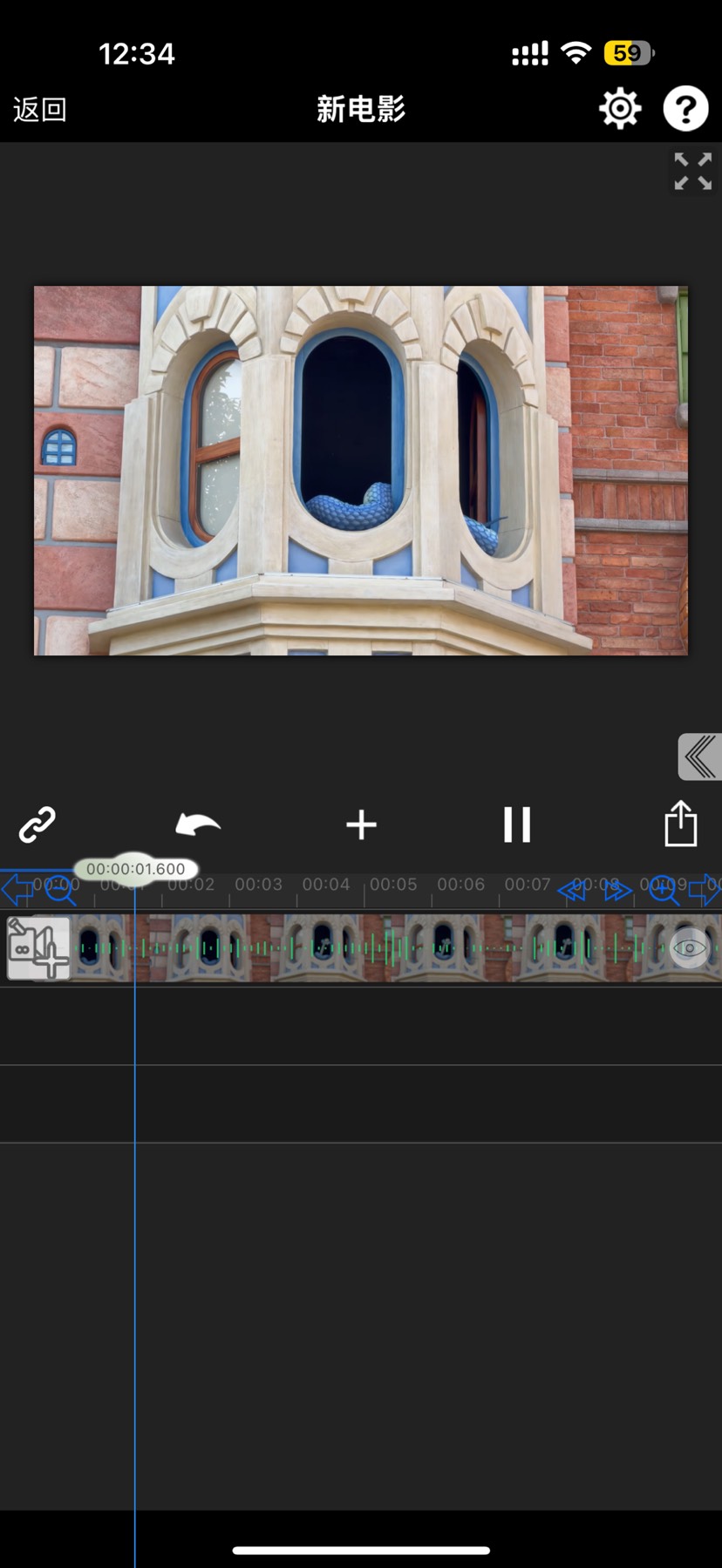Tap the link chain icon
Screen dimensions: 722x1568
pos(37,825)
